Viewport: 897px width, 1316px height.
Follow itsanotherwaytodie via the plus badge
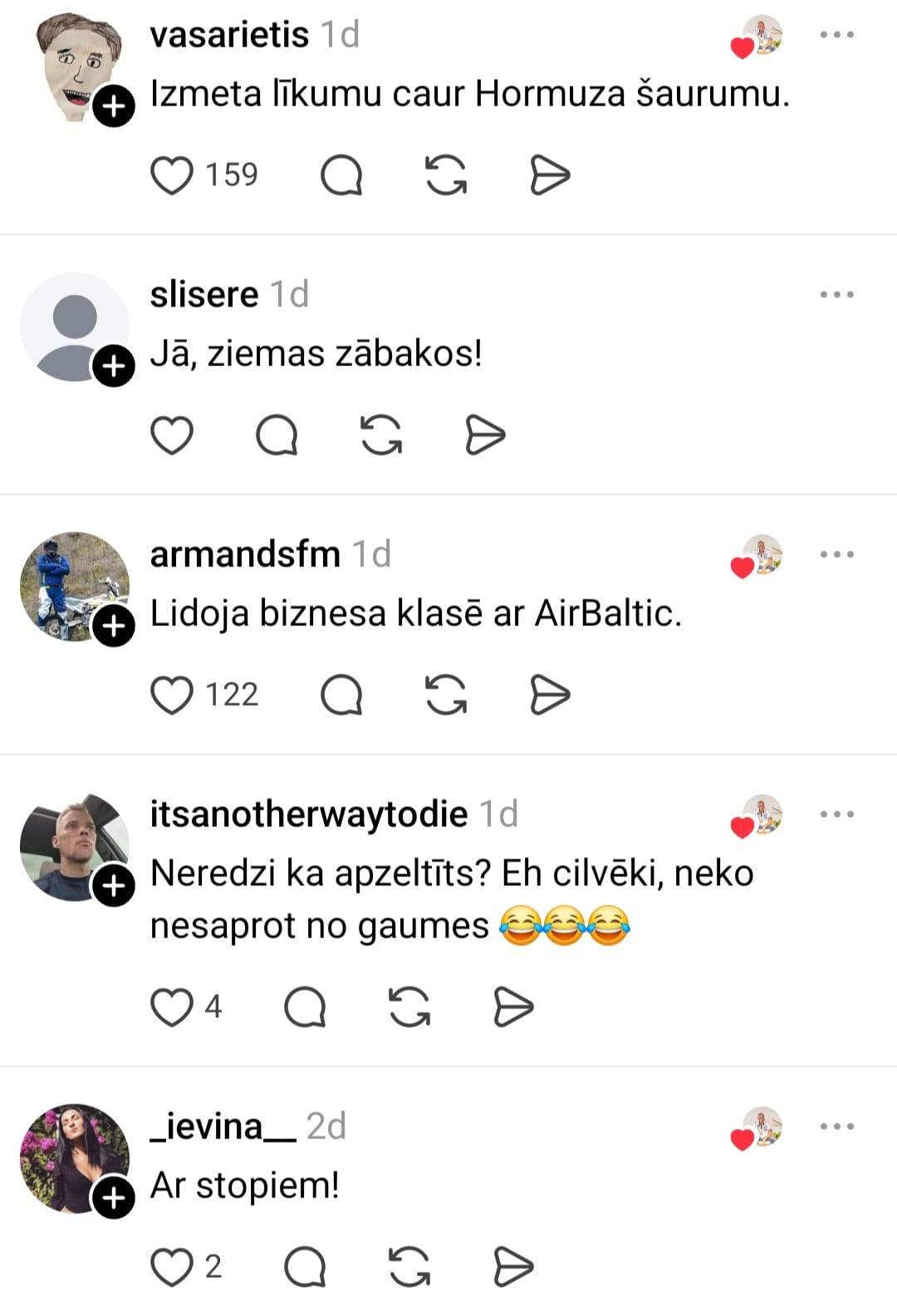pyautogui.click(x=114, y=887)
